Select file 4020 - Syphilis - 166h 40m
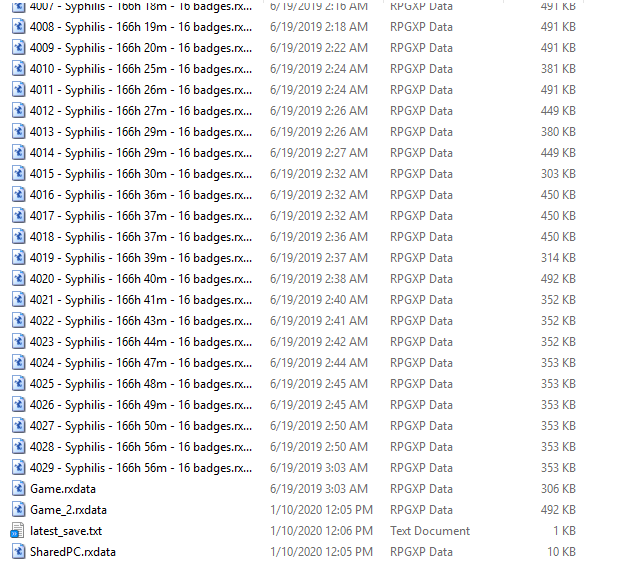 point(140,279)
